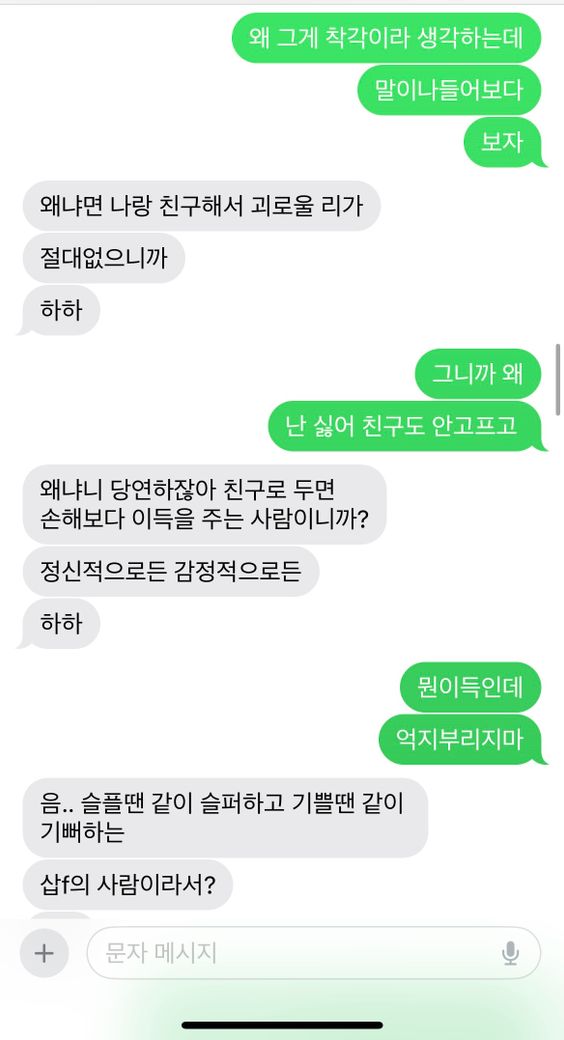The width and height of the screenshot is (564, 1040).
Task: Start dictation with the microphone icon
Action: click(x=510, y=953)
